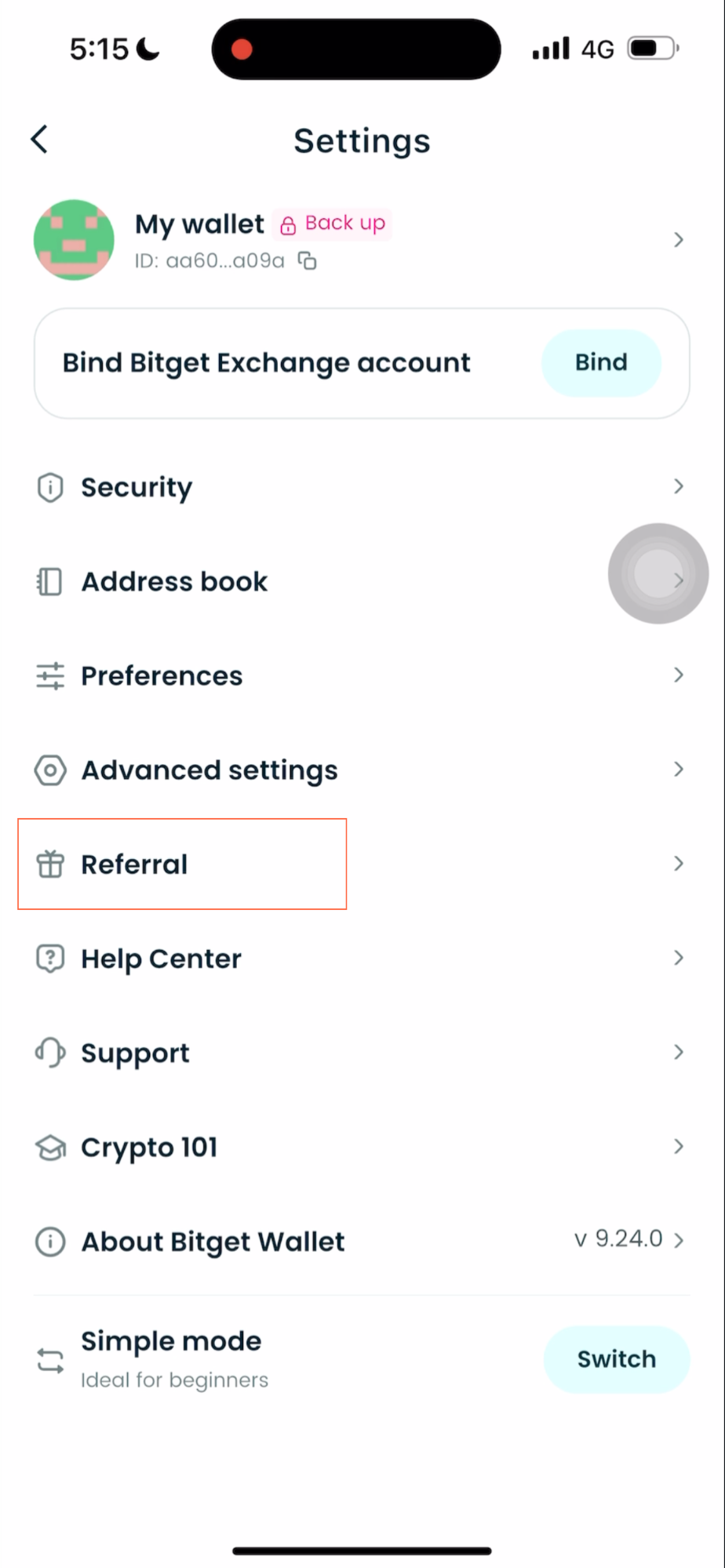Open Help Center

[161, 959]
